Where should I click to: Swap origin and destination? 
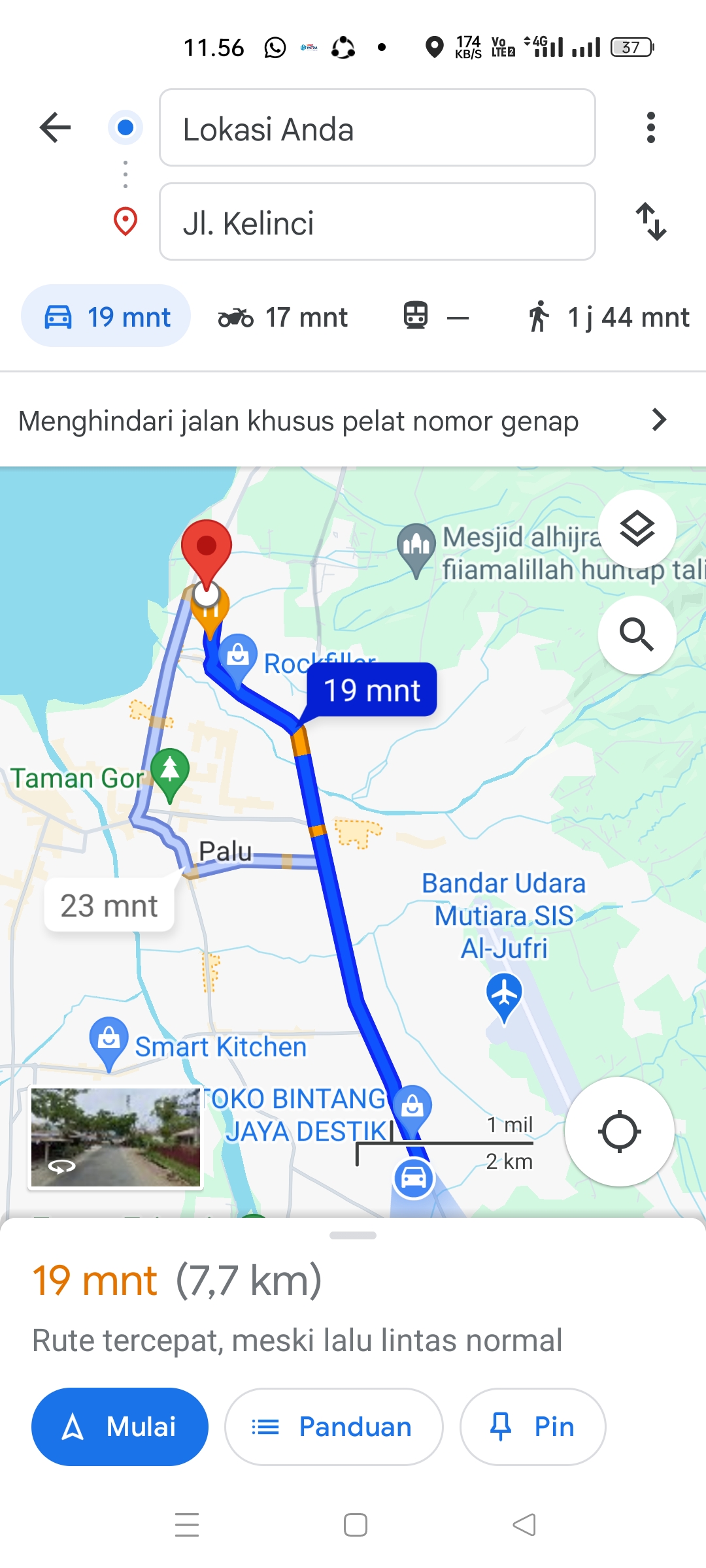click(651, 221)
